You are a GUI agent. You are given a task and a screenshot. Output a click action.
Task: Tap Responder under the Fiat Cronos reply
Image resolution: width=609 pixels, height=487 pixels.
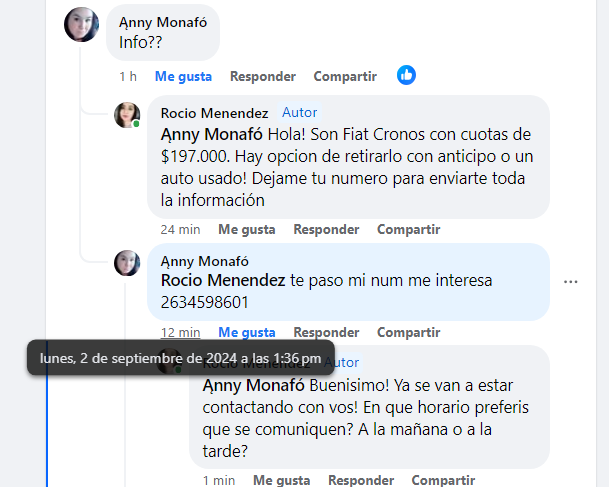click(326, 229)
